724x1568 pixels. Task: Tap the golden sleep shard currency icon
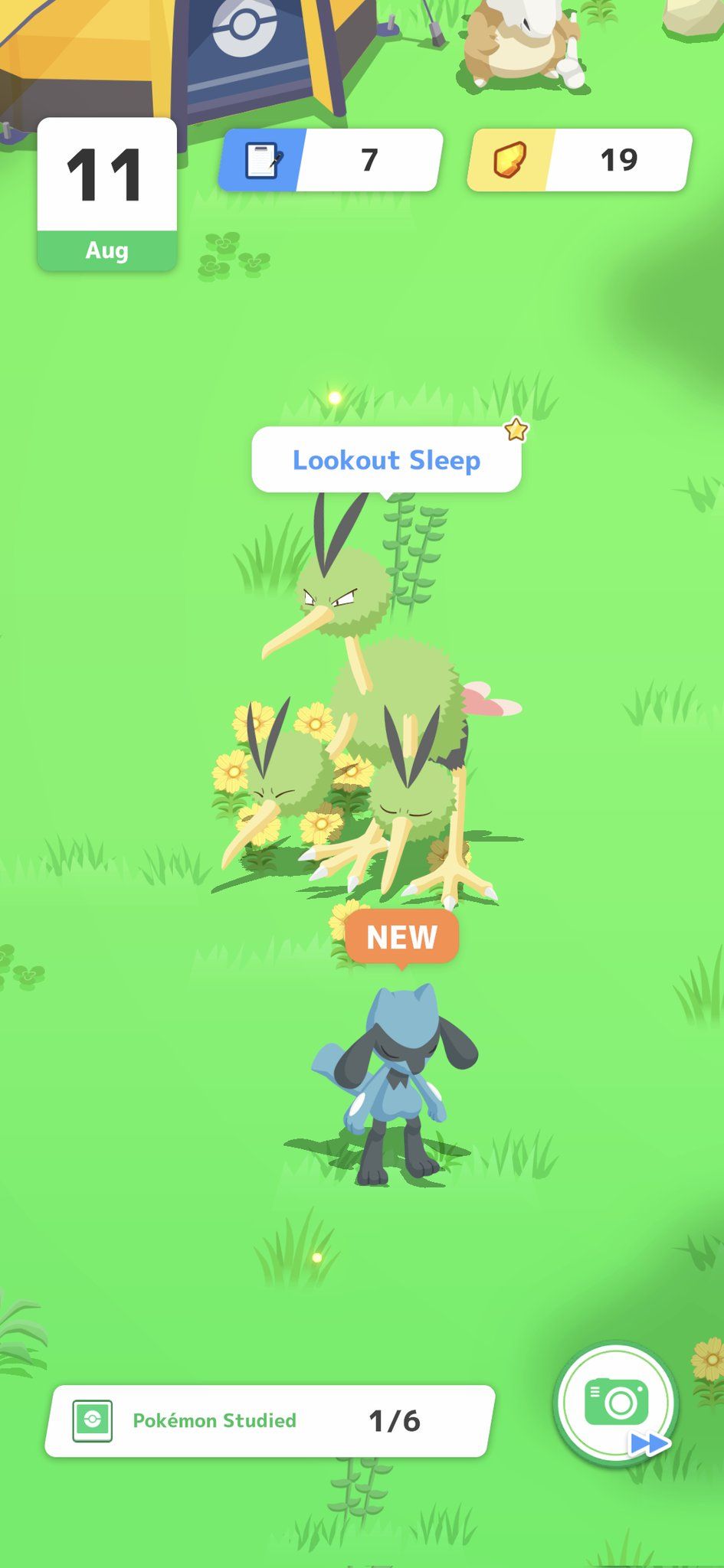[511, 160]
